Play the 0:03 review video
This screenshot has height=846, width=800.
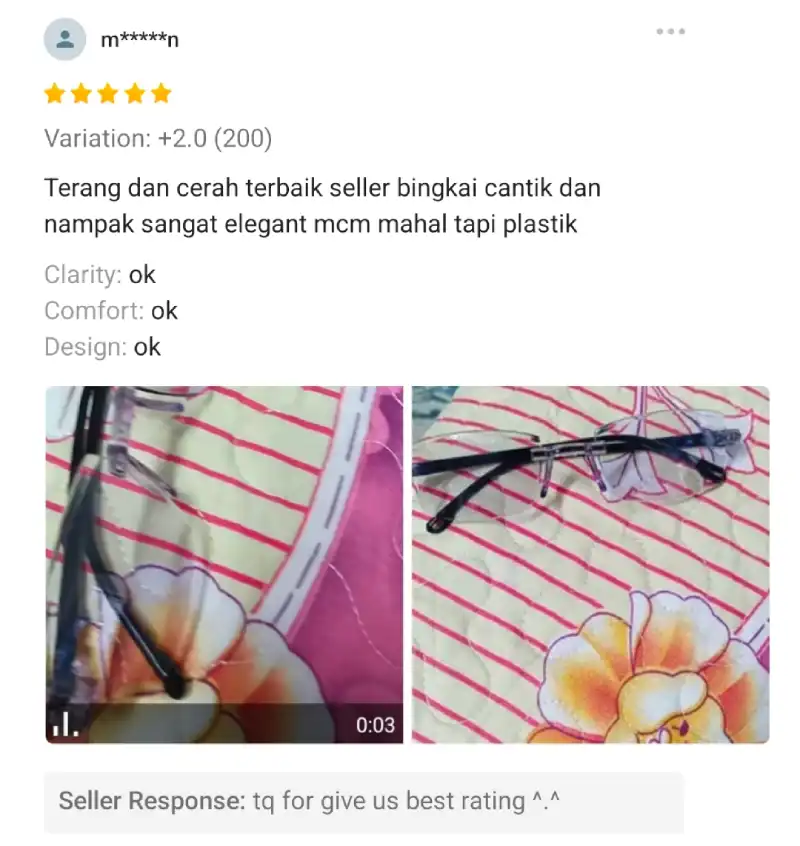[x=224, y=564]
